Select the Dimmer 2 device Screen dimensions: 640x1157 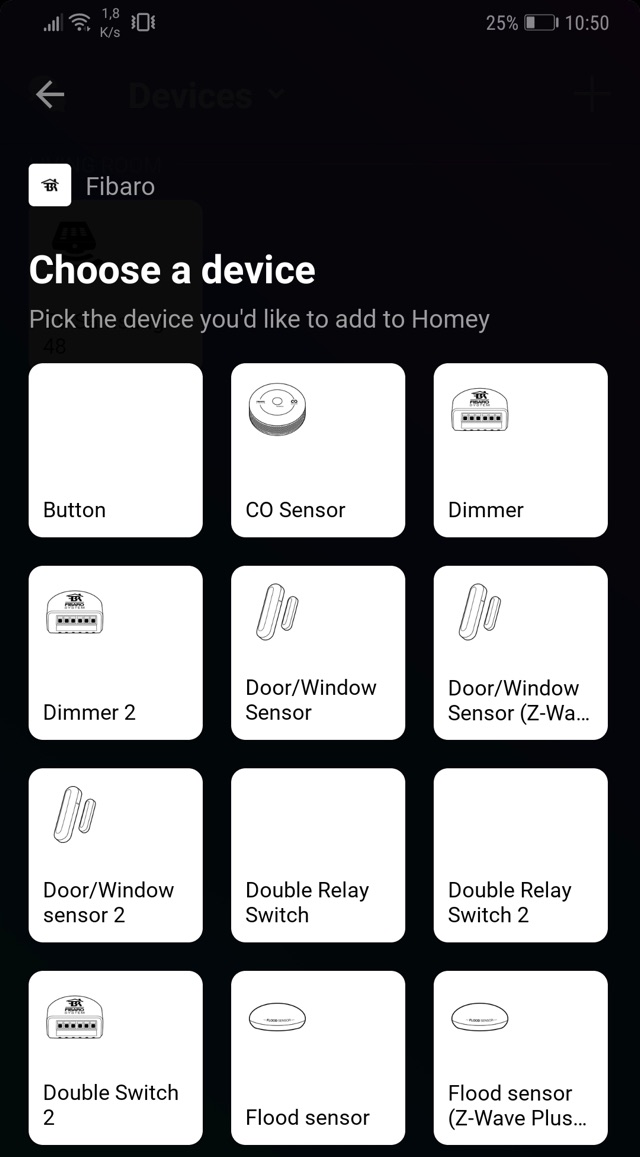tap(116, 653)
